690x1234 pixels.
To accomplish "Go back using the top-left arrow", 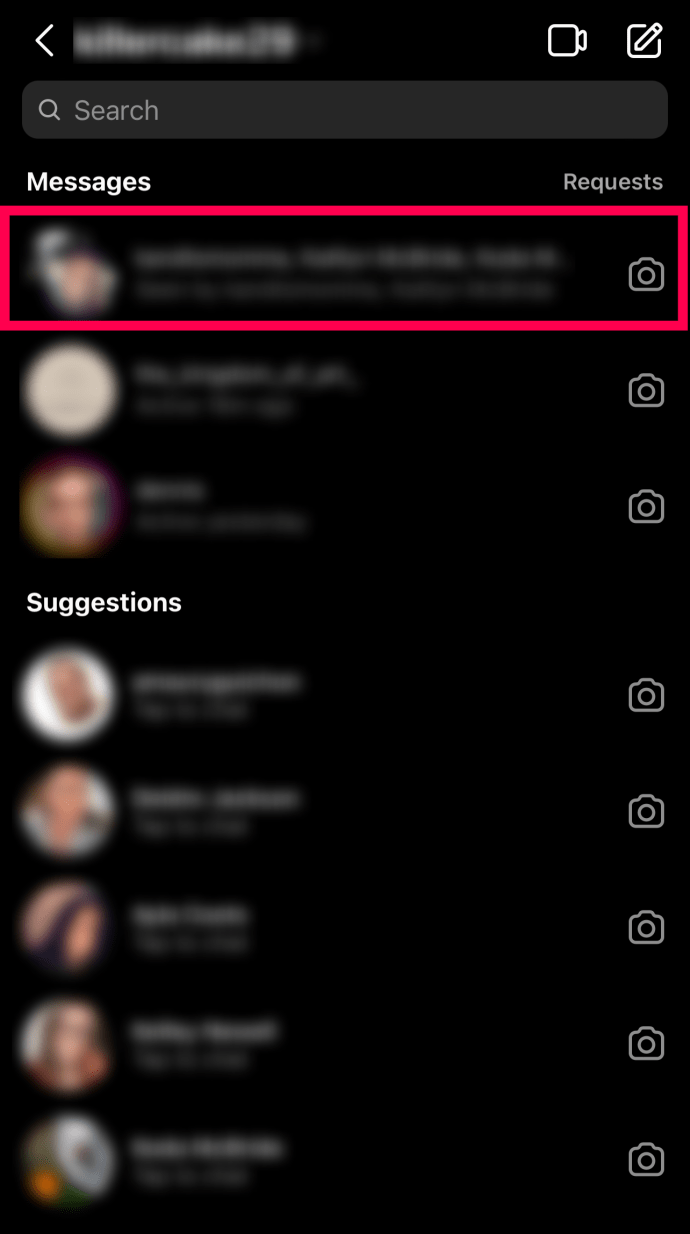I will coord(44,41).
